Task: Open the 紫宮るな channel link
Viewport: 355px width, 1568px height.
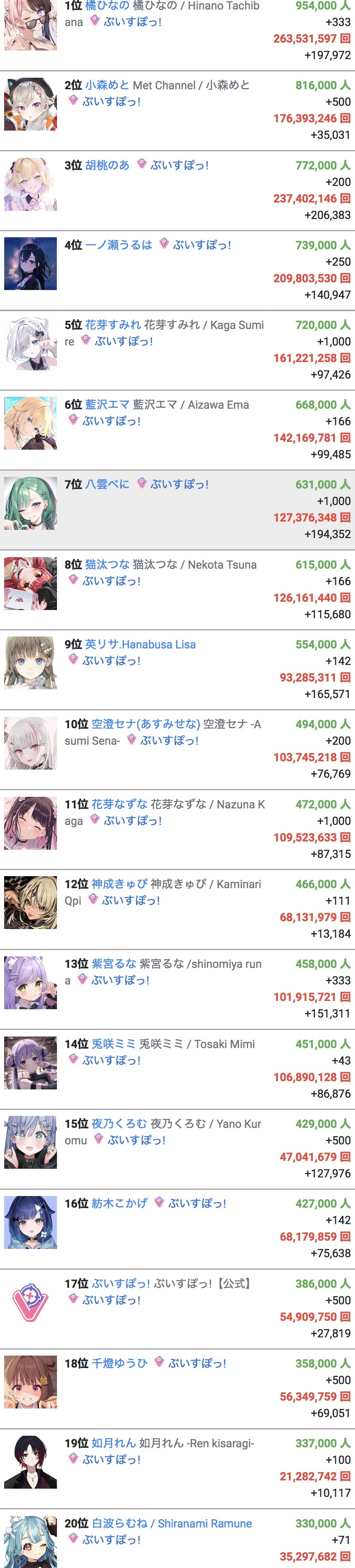Action: (x=114, y=964)
